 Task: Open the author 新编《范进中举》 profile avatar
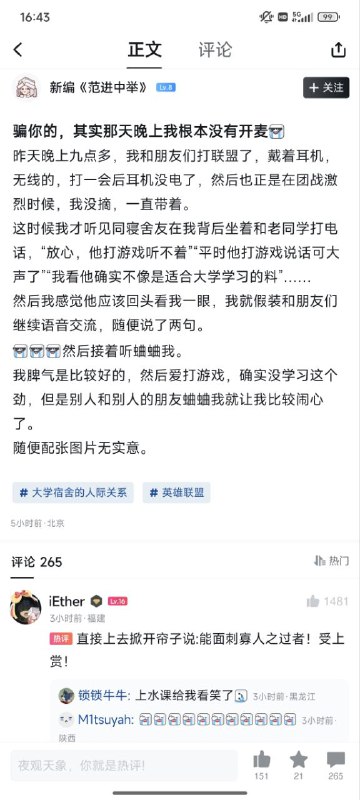click(x=27, y=88)
